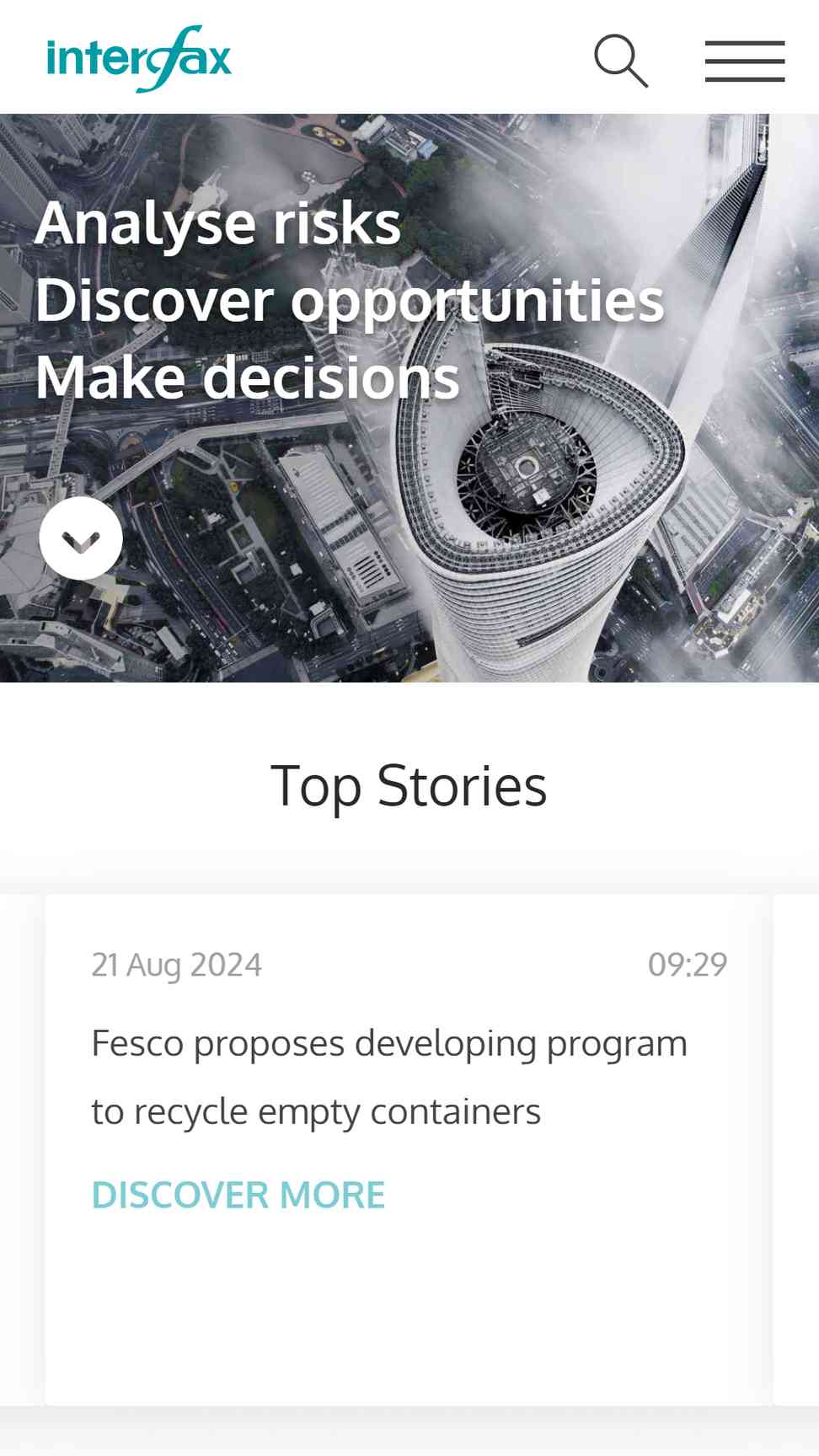Open the search magnifier icon
Image resolution: width=819 pixels, height=1456 pixels.
point(621,61)
